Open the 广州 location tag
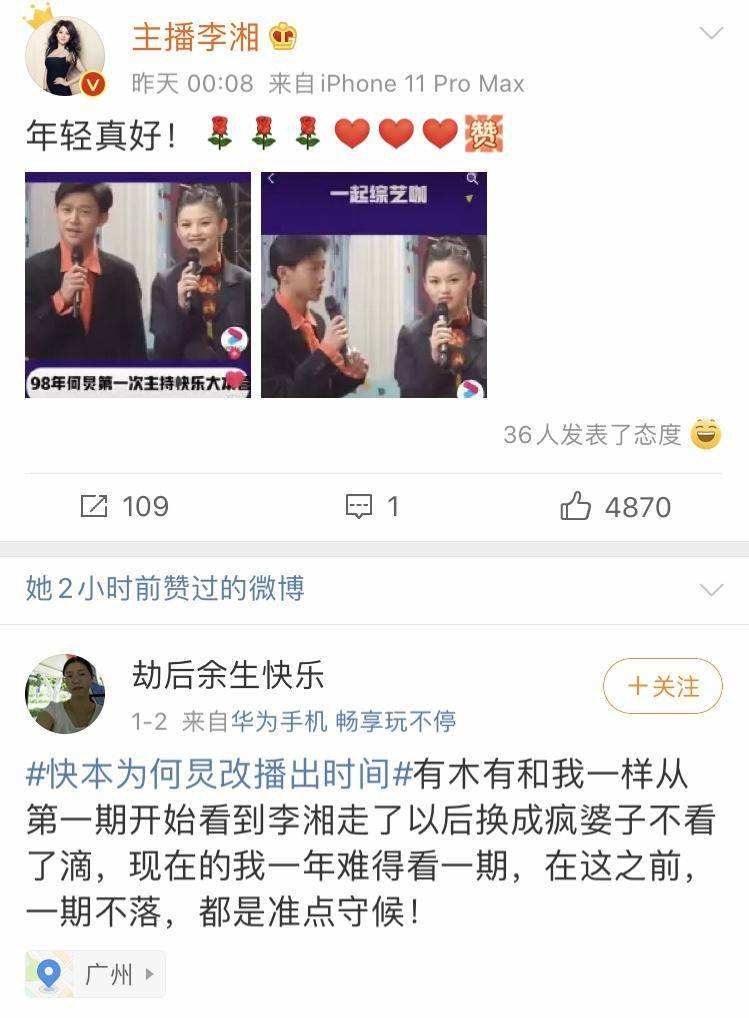The height and width of the screenshot is (1018, 749). pos(96,974)
